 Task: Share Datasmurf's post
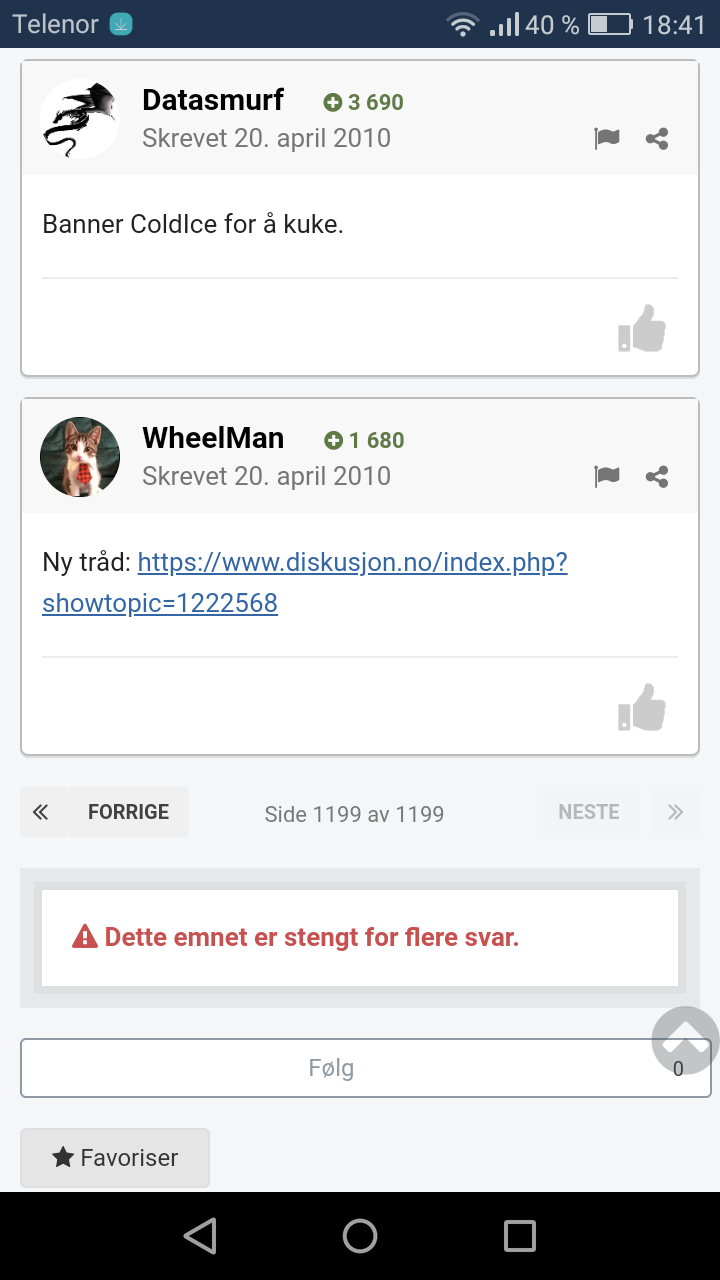tap(657, 139)
